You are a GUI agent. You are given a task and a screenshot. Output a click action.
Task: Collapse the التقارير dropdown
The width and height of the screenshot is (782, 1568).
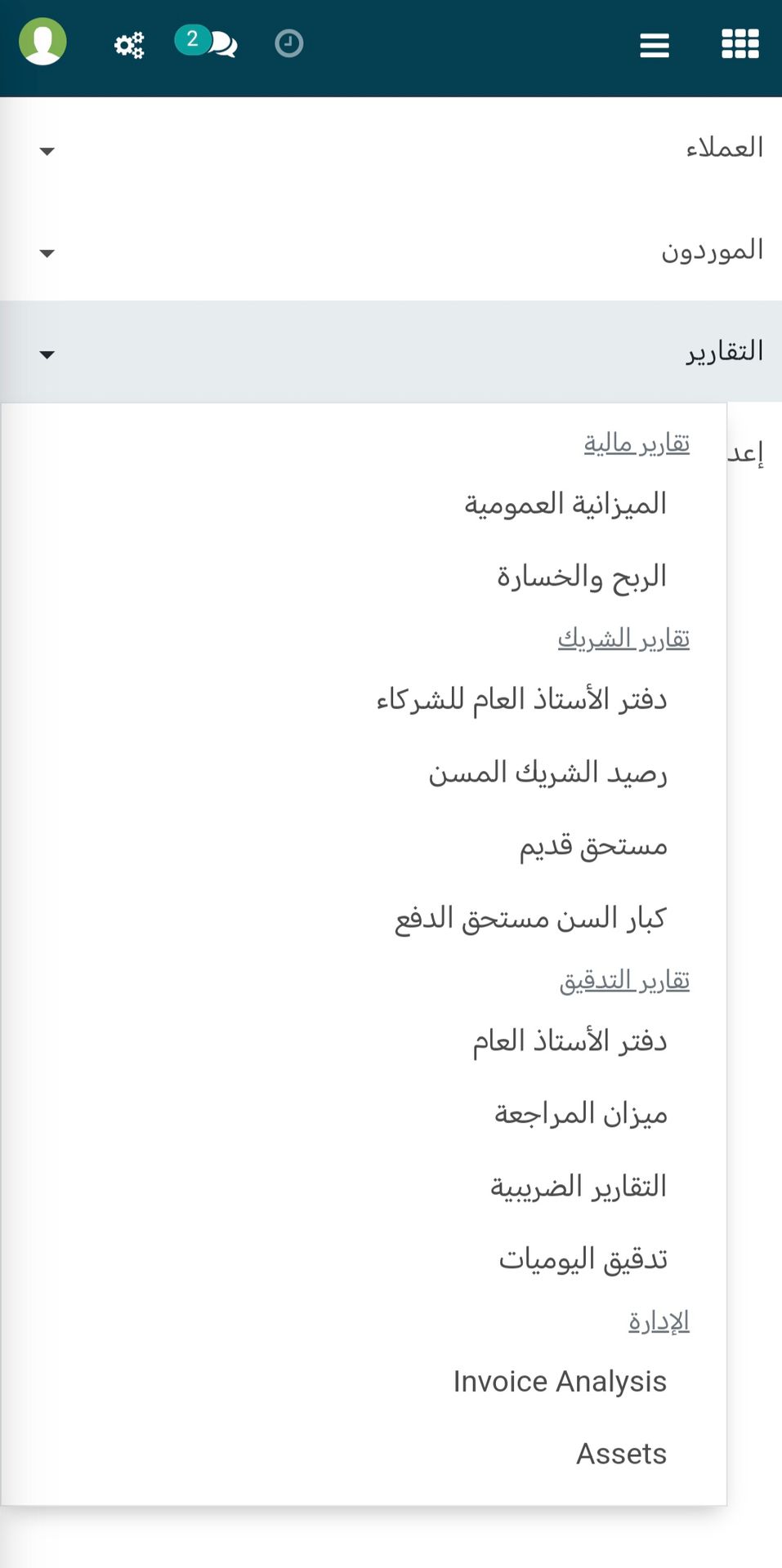[x=391, y=351]
